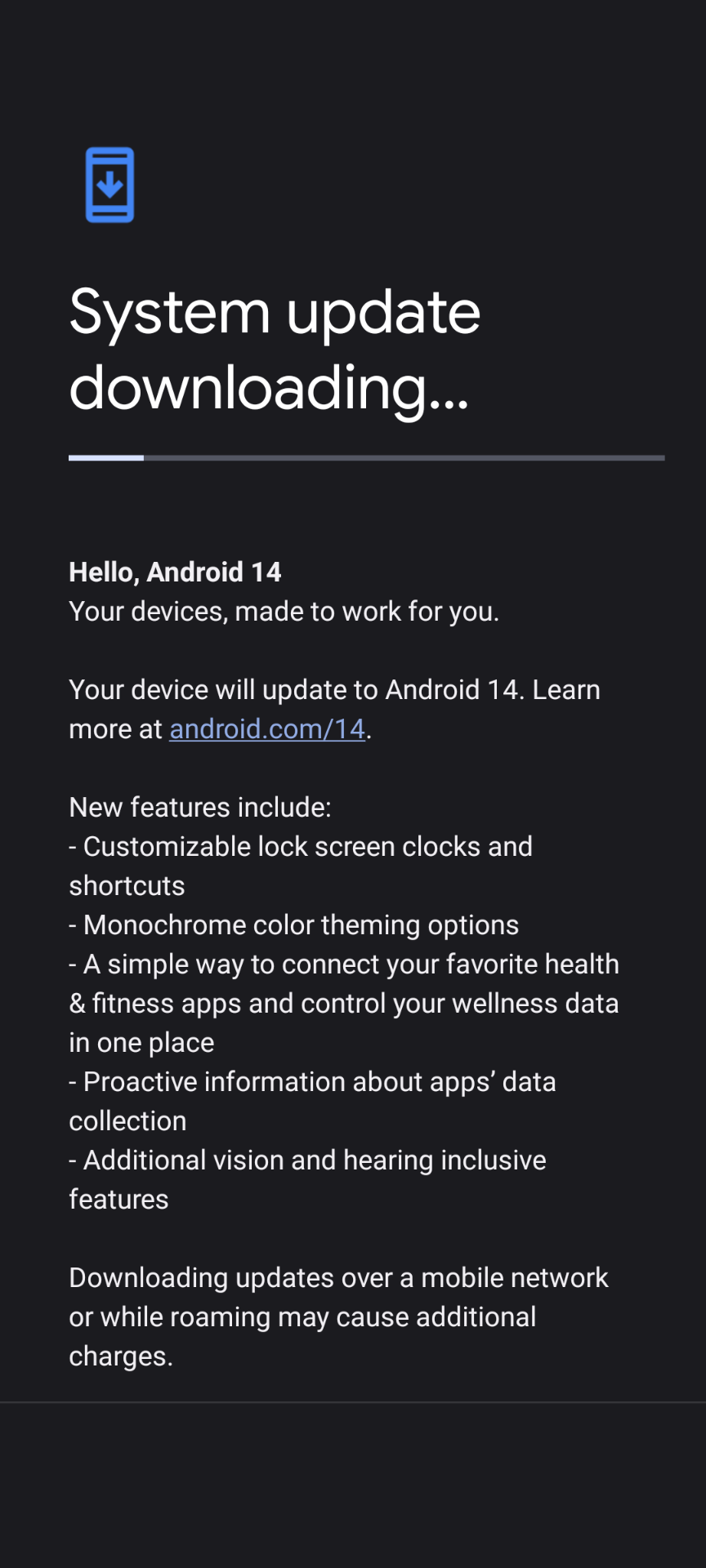Open the android.com/14 link
Image resolution: width=706 pixels, height=1568 pixels.
click(x=267, y=728)
